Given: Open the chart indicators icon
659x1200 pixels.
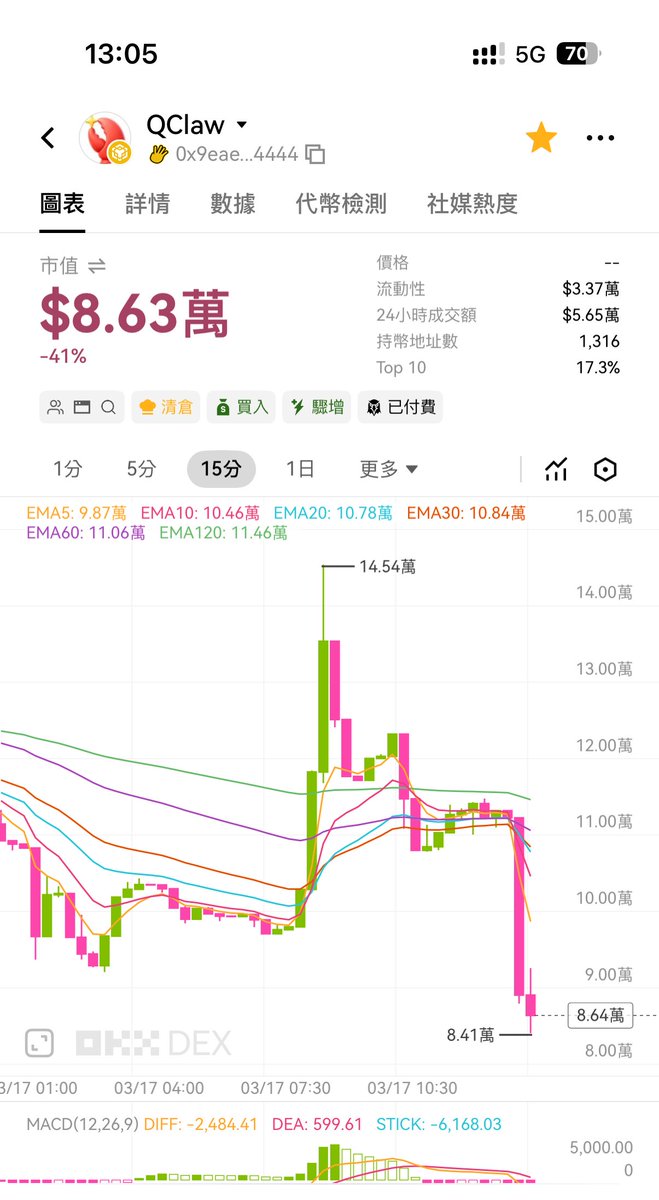Looking at the screenshot, I should point(556,469).
